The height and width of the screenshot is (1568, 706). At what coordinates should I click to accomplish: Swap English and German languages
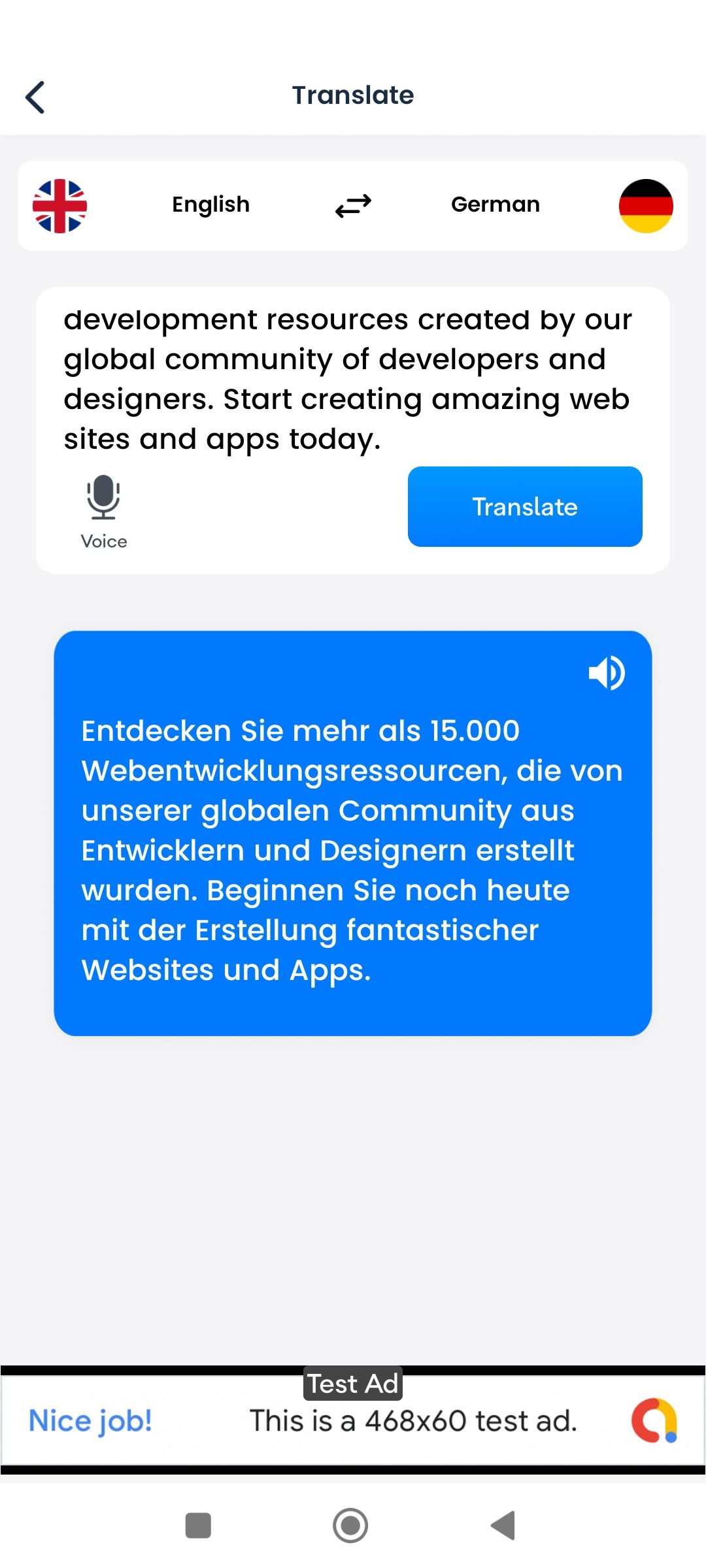tap(353, 206)
